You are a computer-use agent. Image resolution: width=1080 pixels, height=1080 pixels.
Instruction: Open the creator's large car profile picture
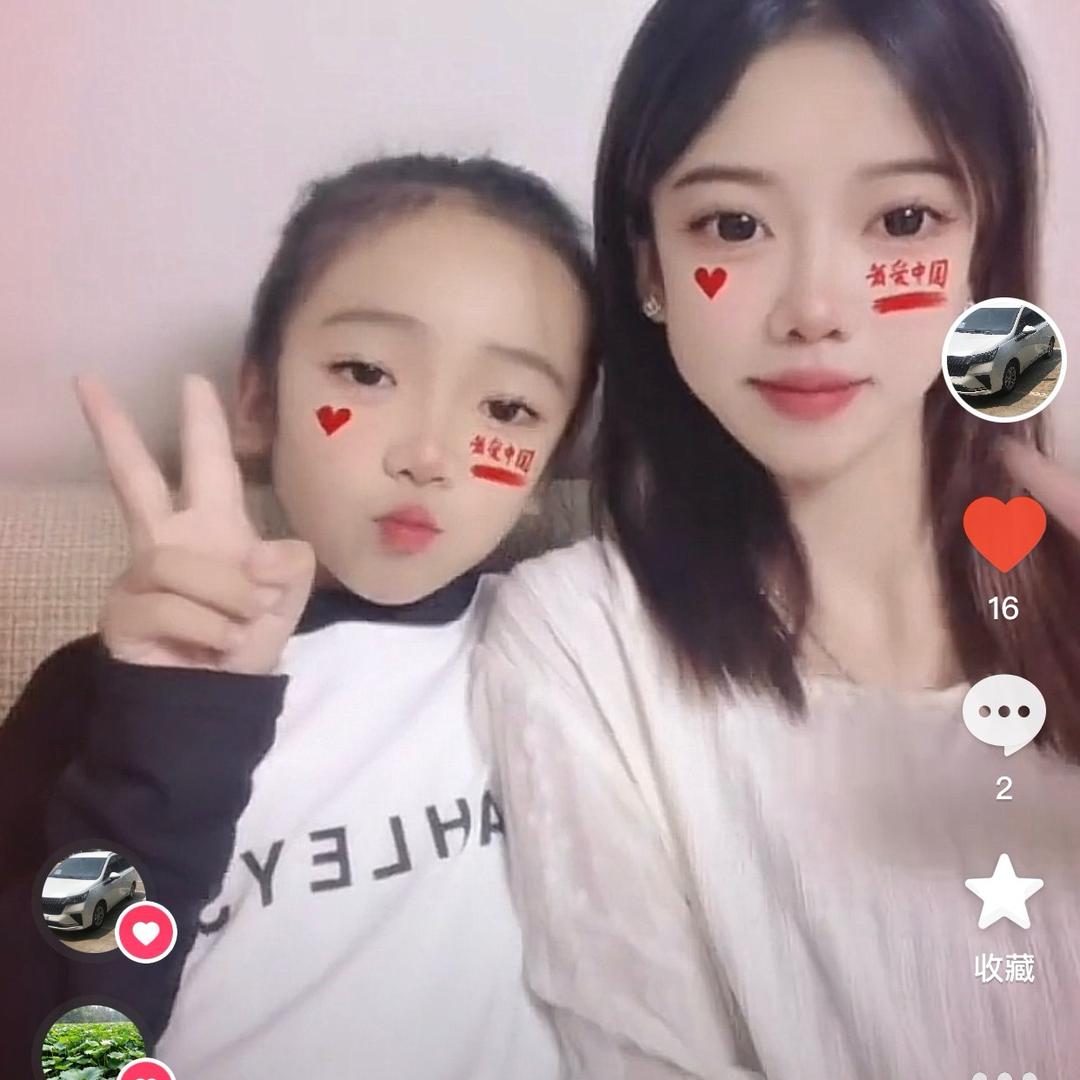(1004, 360)
